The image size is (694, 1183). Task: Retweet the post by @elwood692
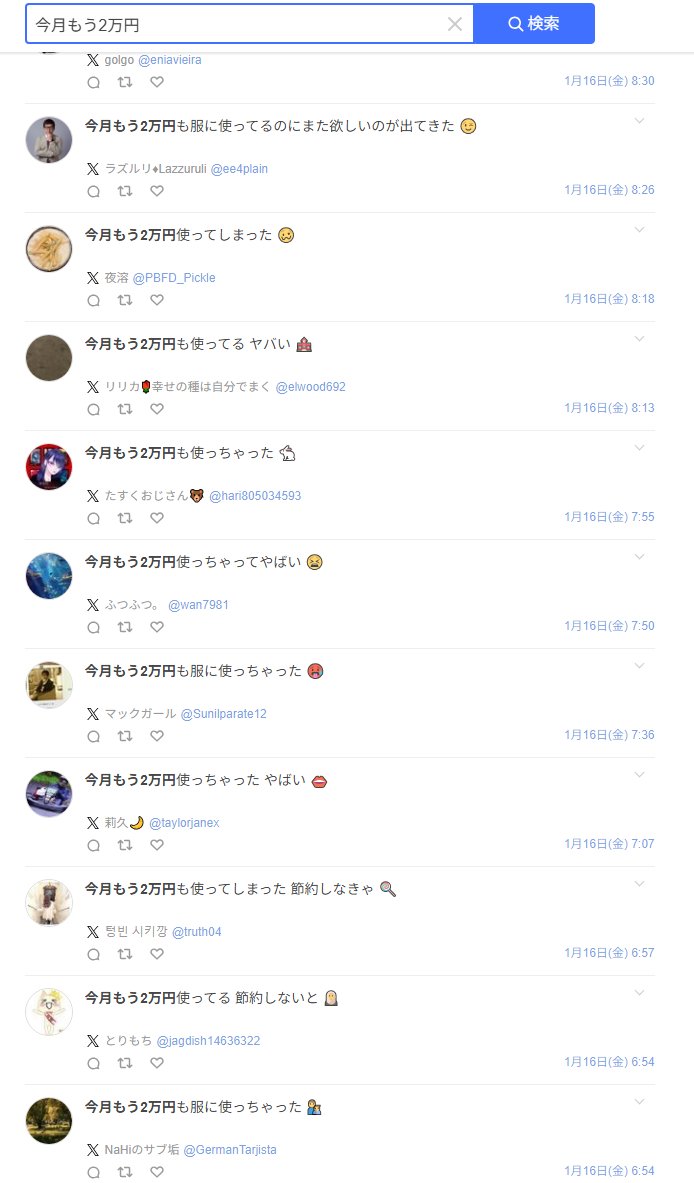coord(125,409)
